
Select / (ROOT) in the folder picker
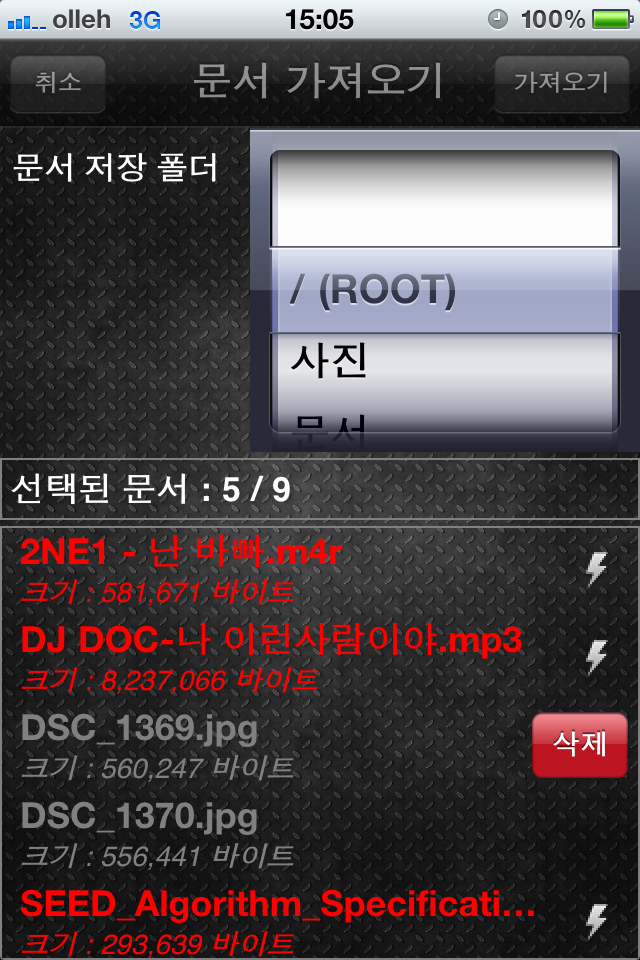tap(445, 291)
